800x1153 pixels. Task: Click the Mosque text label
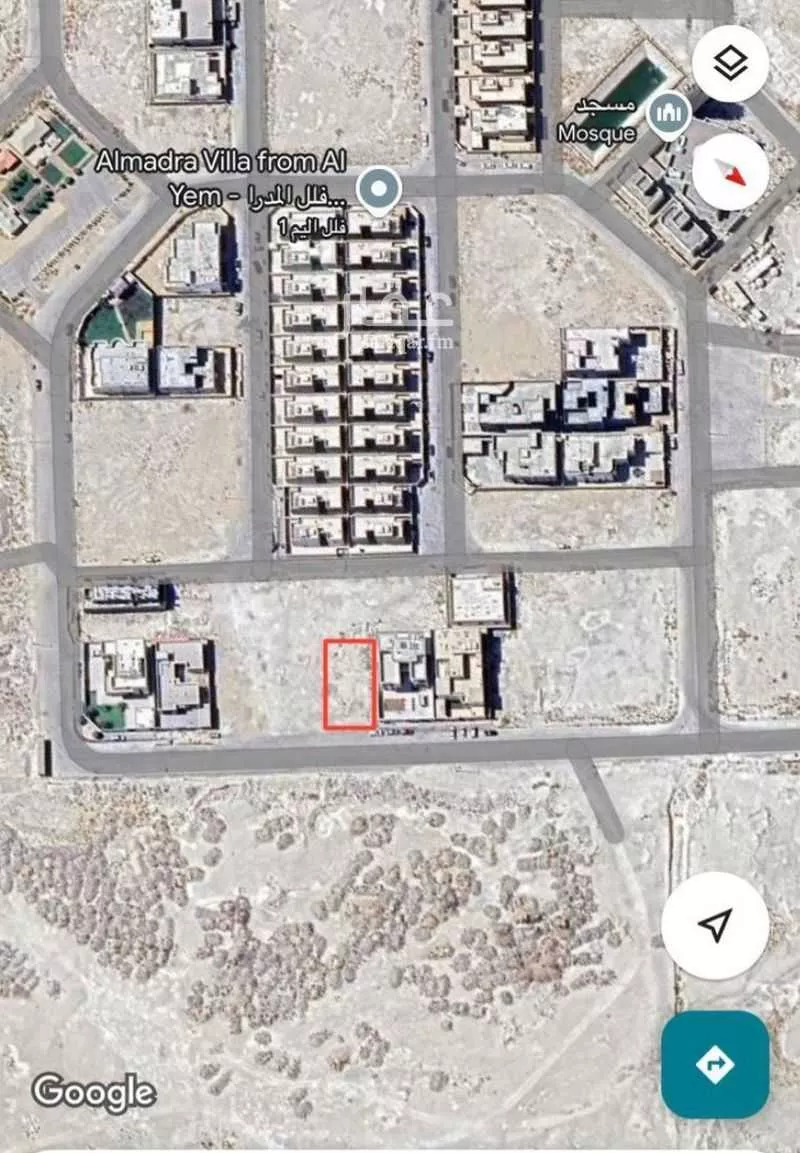point(600,130)
